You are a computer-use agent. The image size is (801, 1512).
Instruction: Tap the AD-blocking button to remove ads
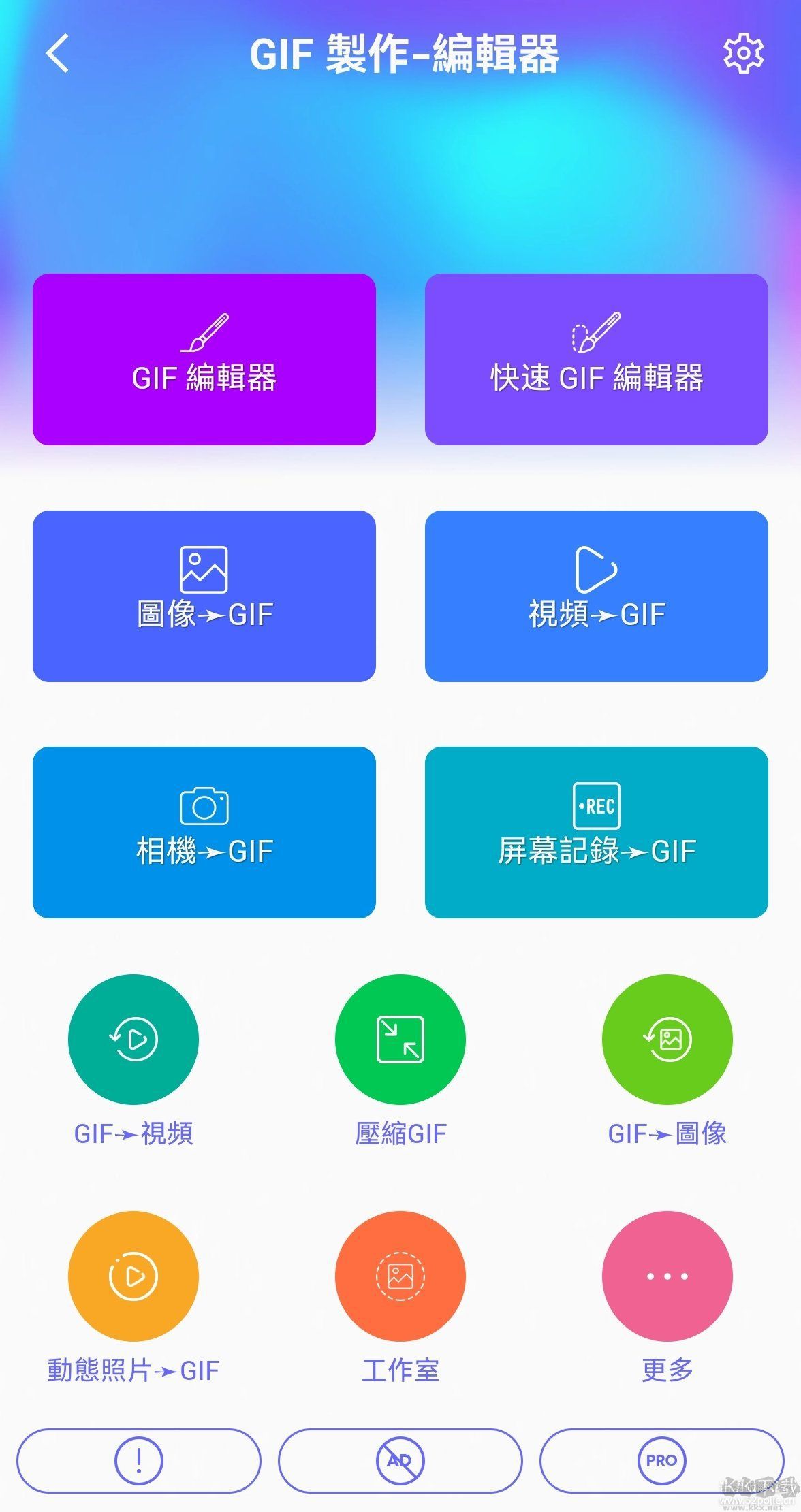pos(400,1460)
